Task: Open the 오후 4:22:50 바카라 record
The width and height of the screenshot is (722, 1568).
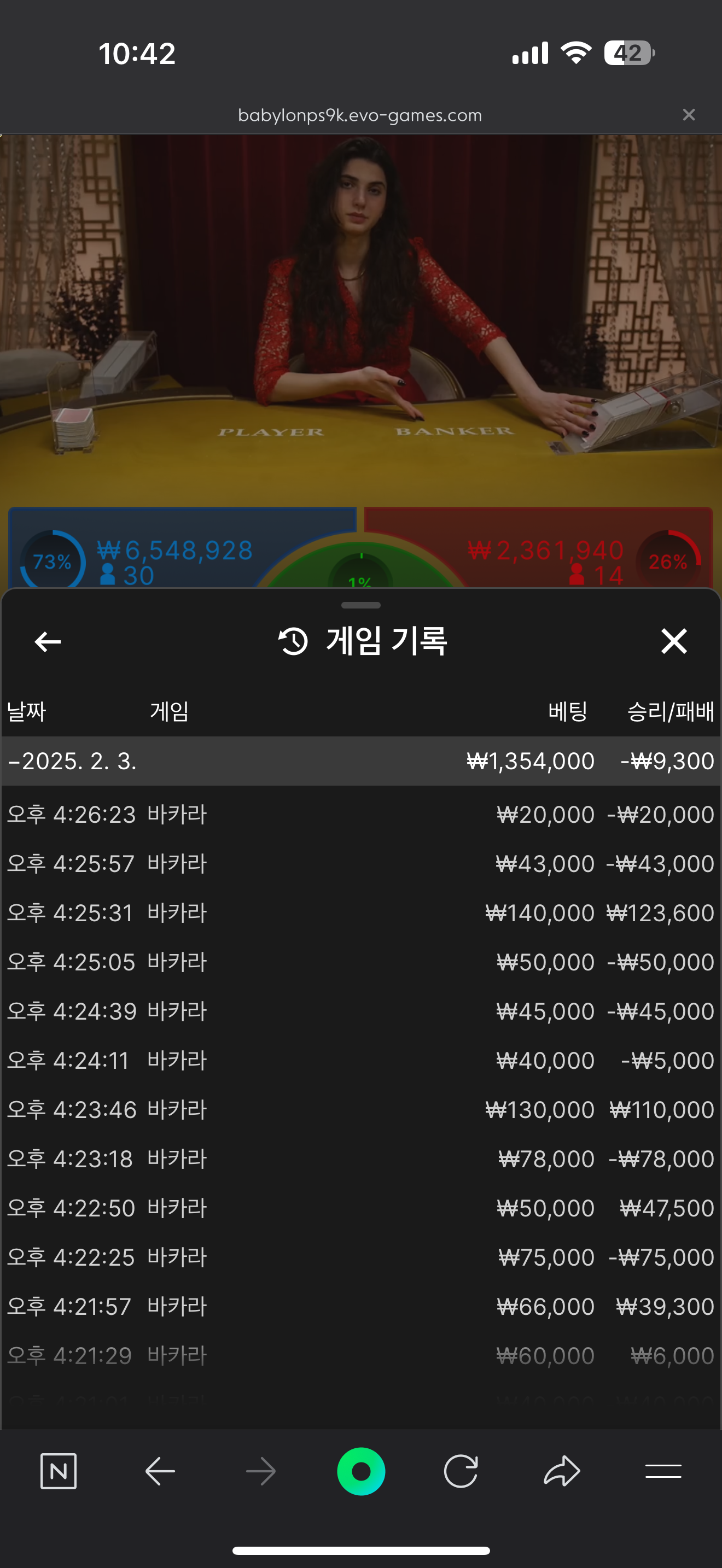Action: point(360,1208)
